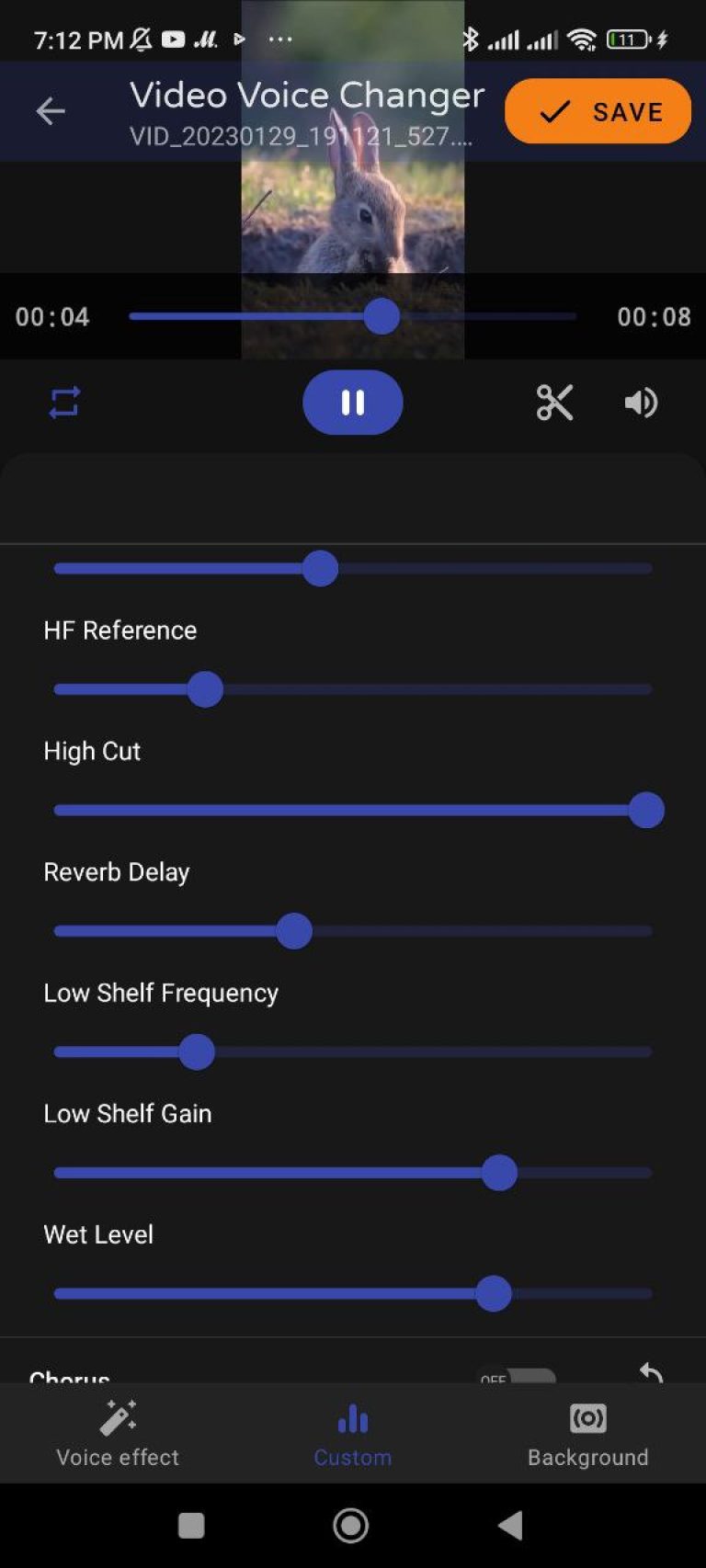
Task: Switch to the Background tab
Action: [588, 1434]
